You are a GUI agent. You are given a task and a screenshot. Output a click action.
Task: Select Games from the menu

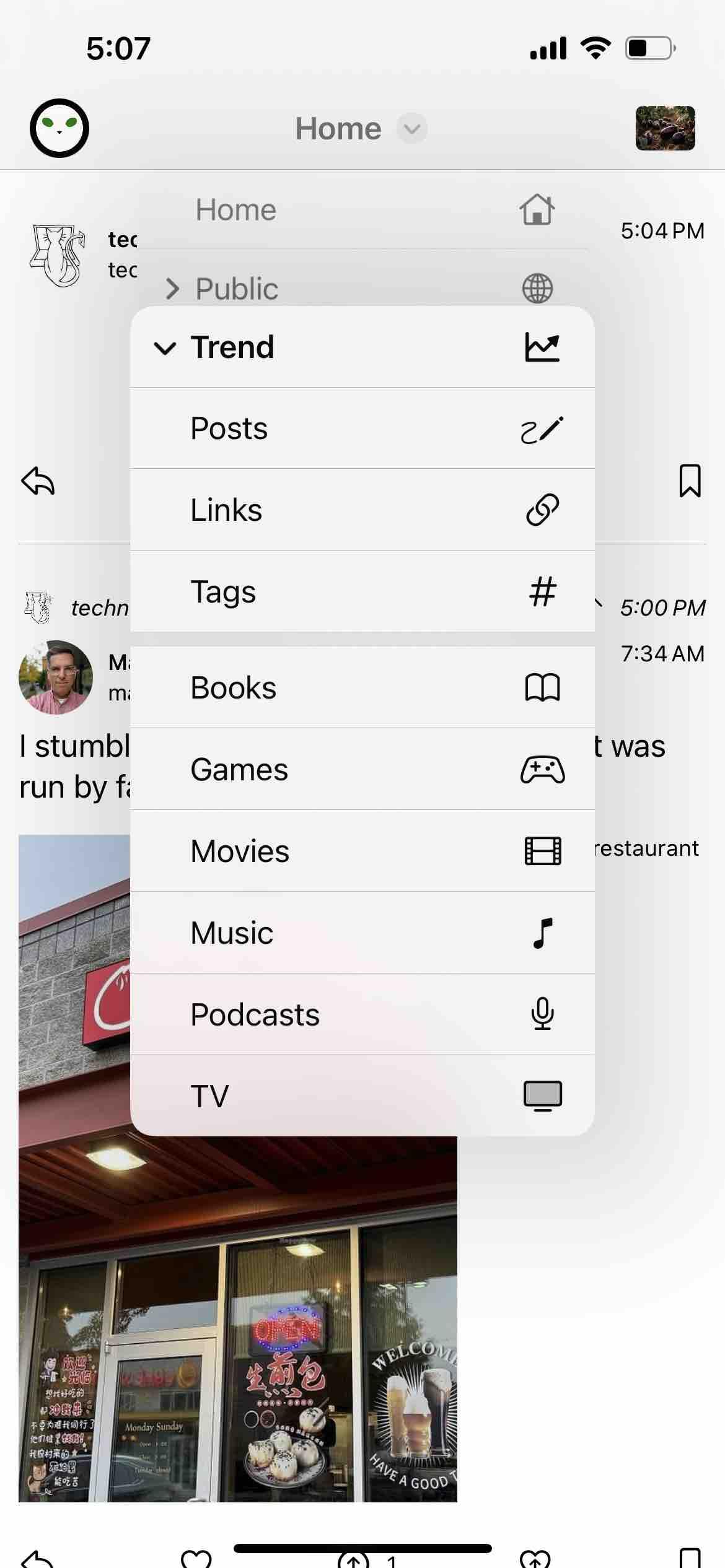[362, 770]
